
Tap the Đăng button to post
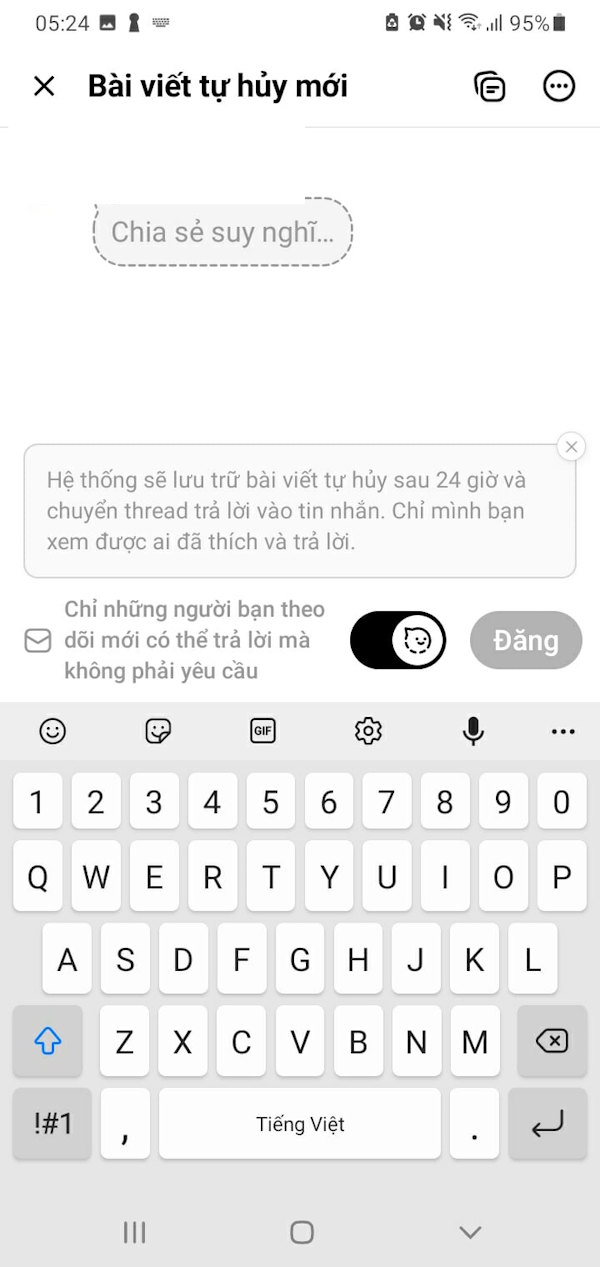525,640
